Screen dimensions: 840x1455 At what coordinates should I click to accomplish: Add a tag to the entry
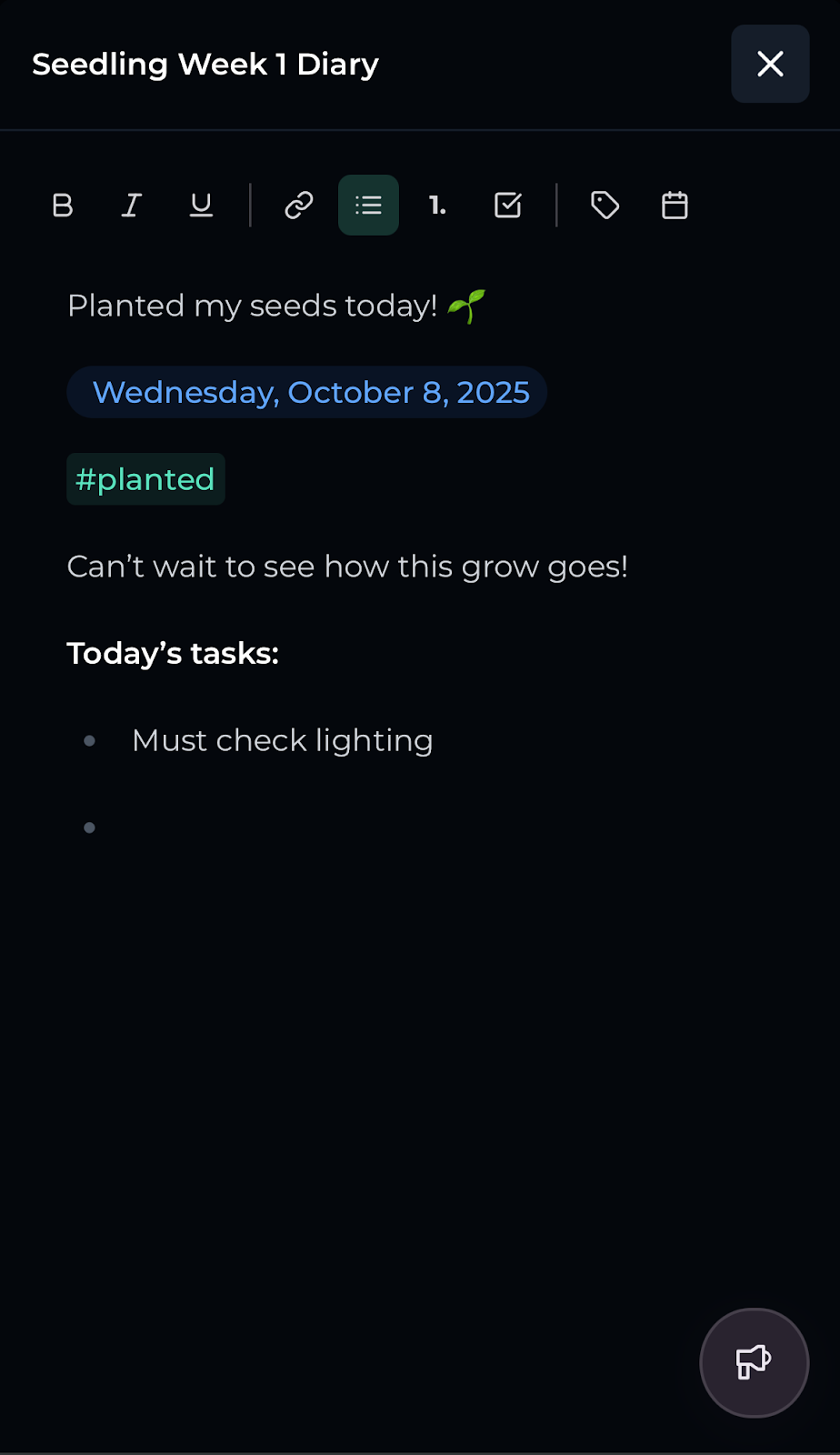click(x=605, y=206)
